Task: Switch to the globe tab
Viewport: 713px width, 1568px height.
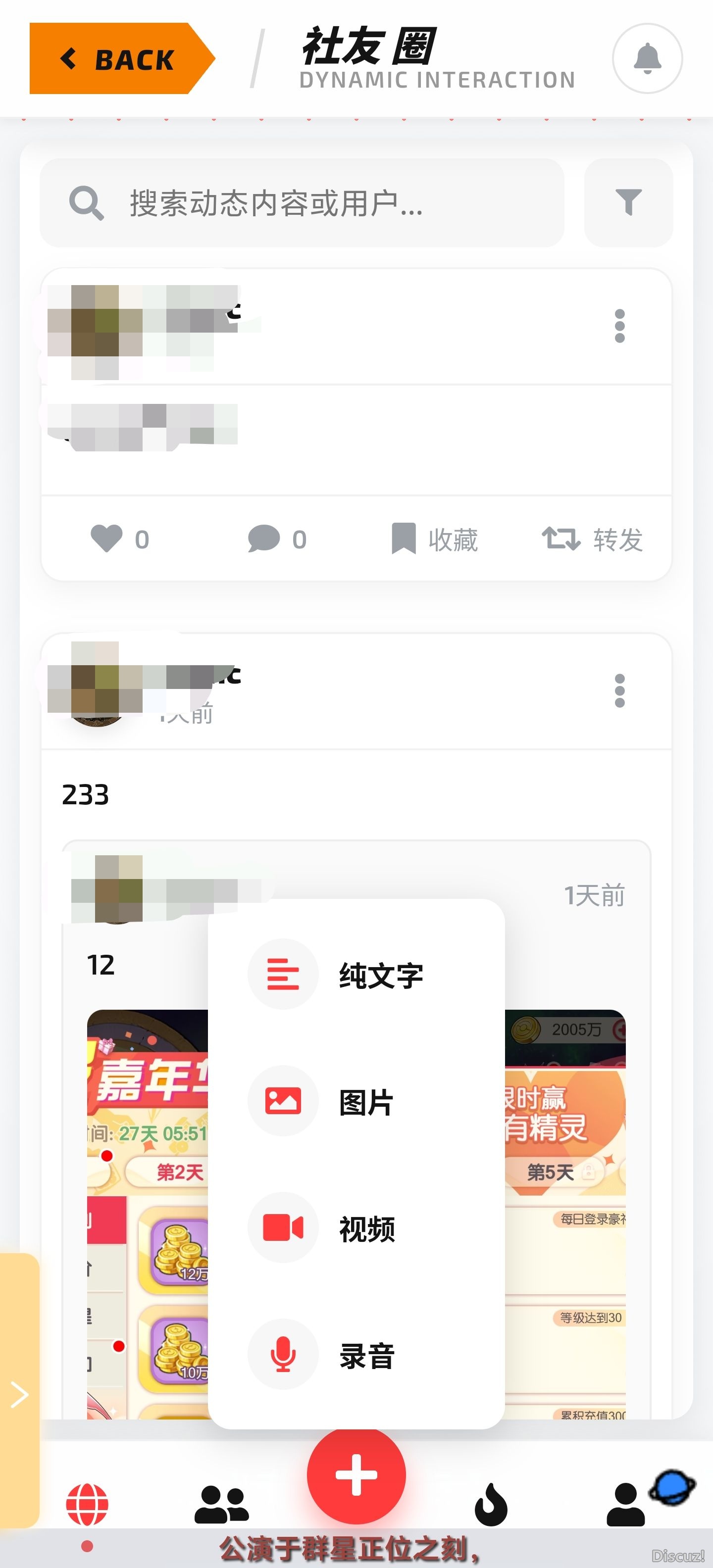Action: coord(87,1505)
